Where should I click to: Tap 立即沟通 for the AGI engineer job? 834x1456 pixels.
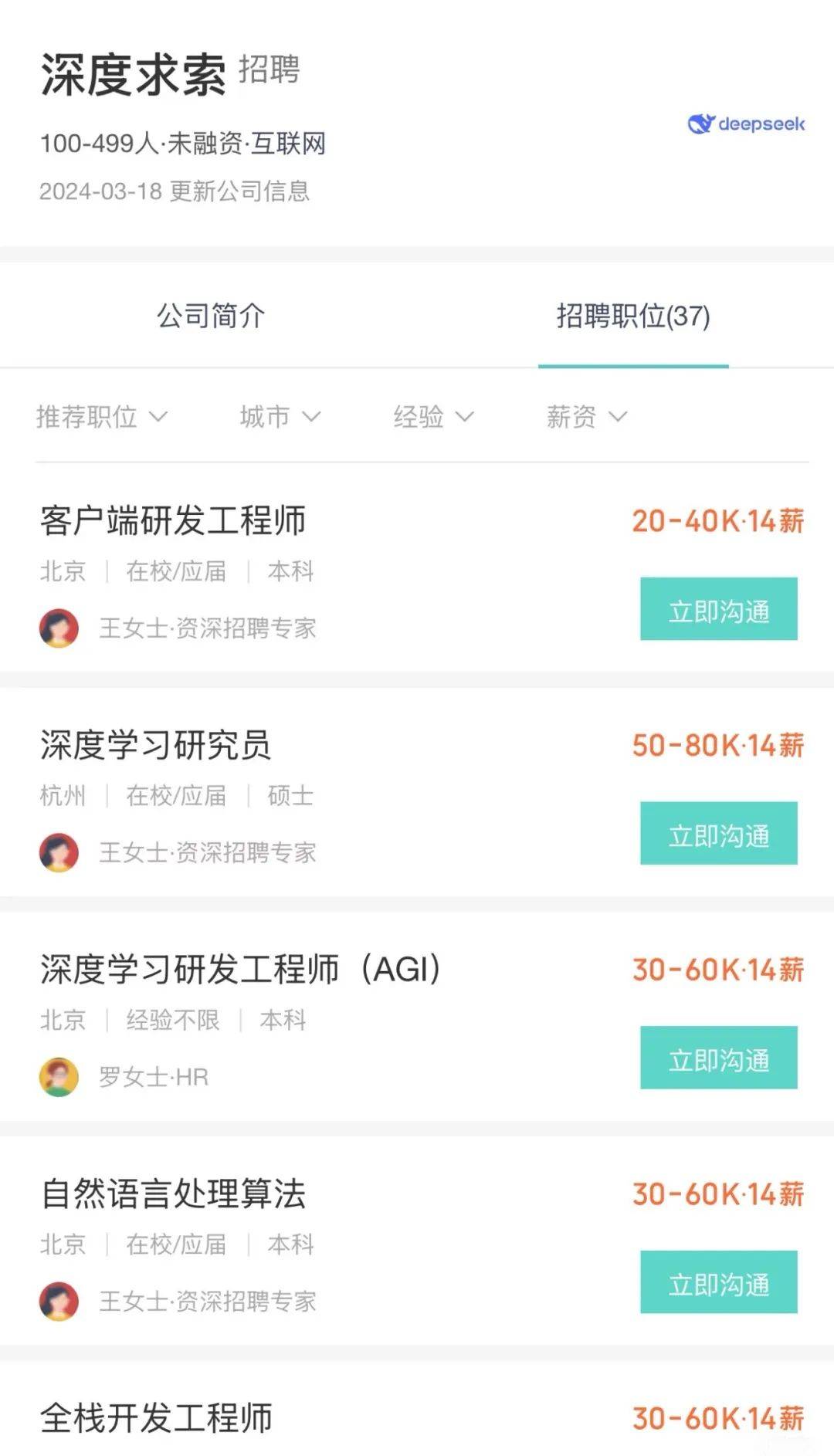(x=718, y=1058)
